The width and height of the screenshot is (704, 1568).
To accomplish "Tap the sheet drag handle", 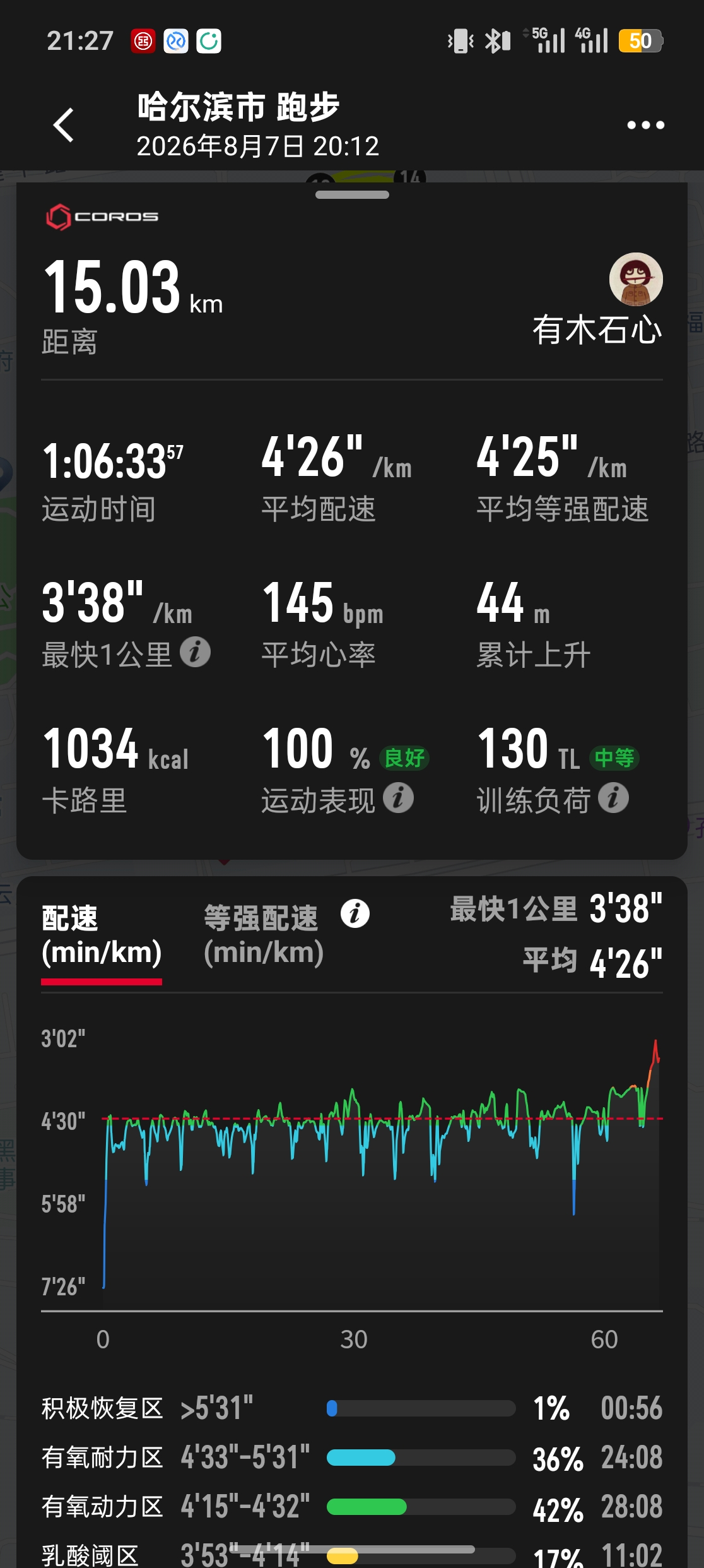I will (x=352, y=195).
